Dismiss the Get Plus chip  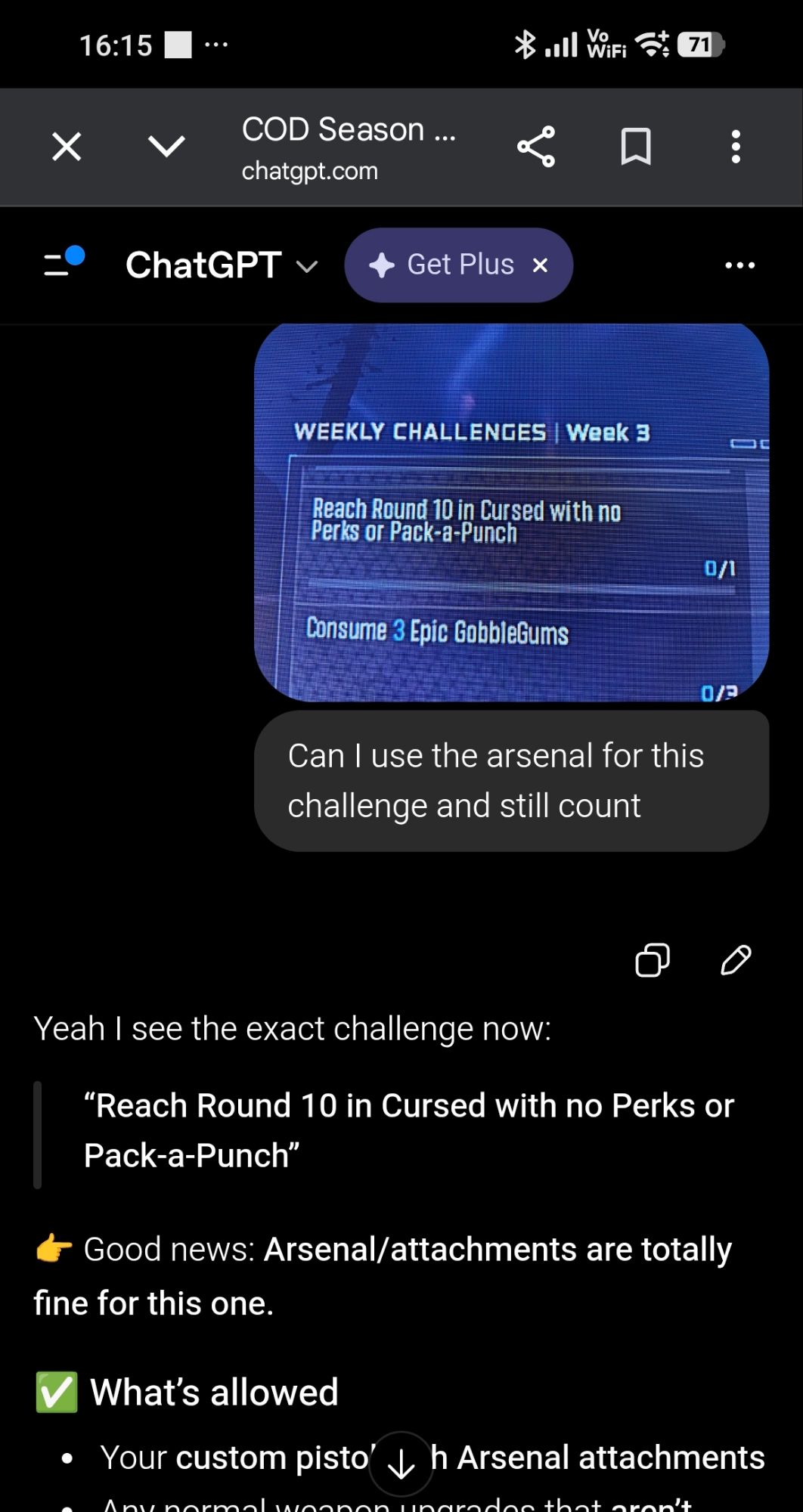coord(540,265)
